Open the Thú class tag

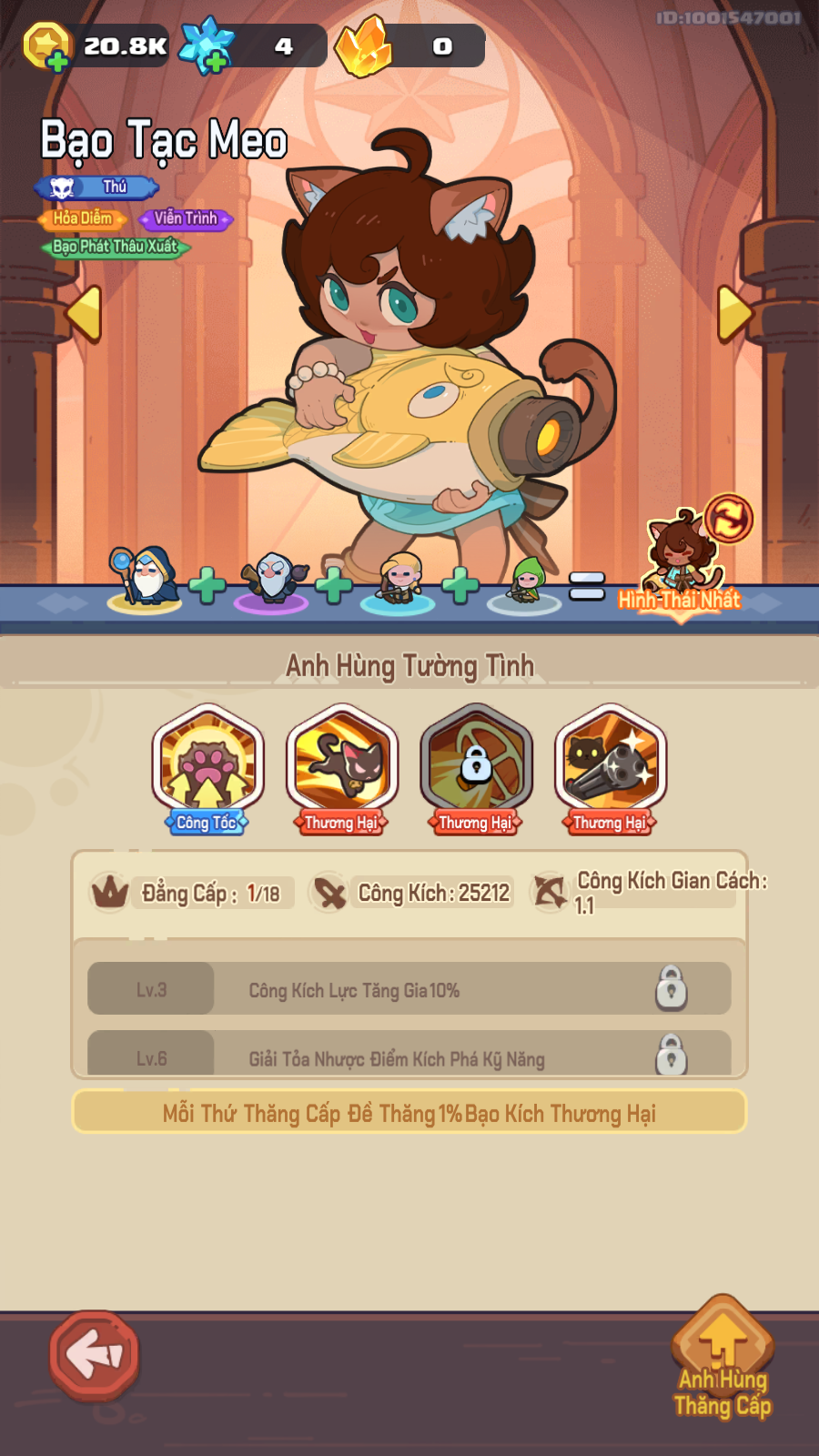pos(96,187)
